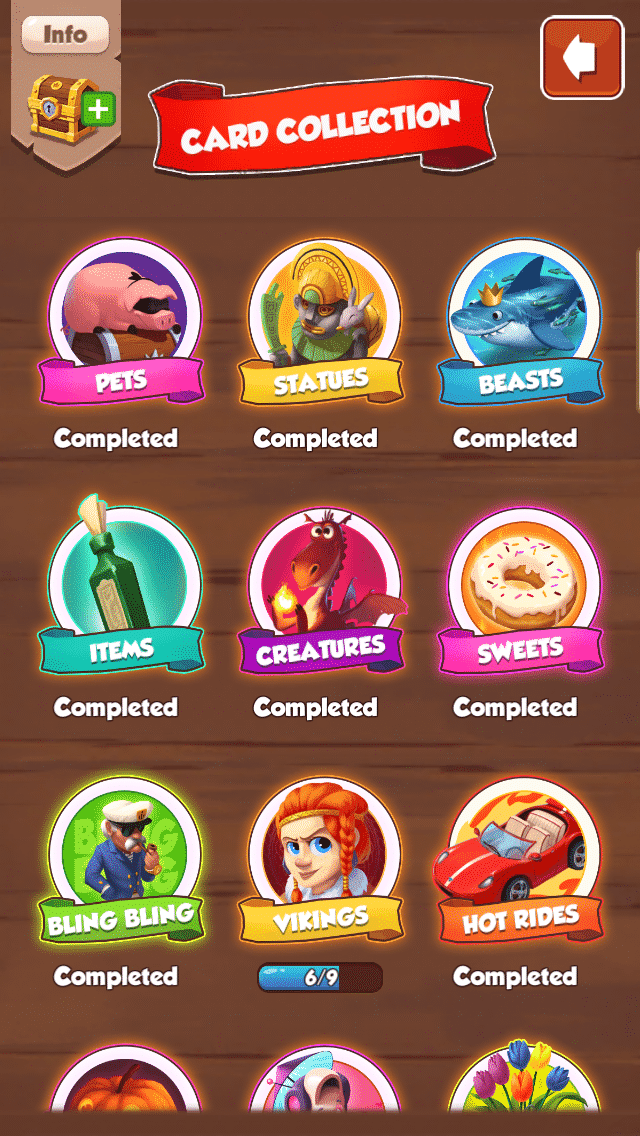View the Sweets card set
This screenshot has height=1136, width=640.
(x=520, y=590)
